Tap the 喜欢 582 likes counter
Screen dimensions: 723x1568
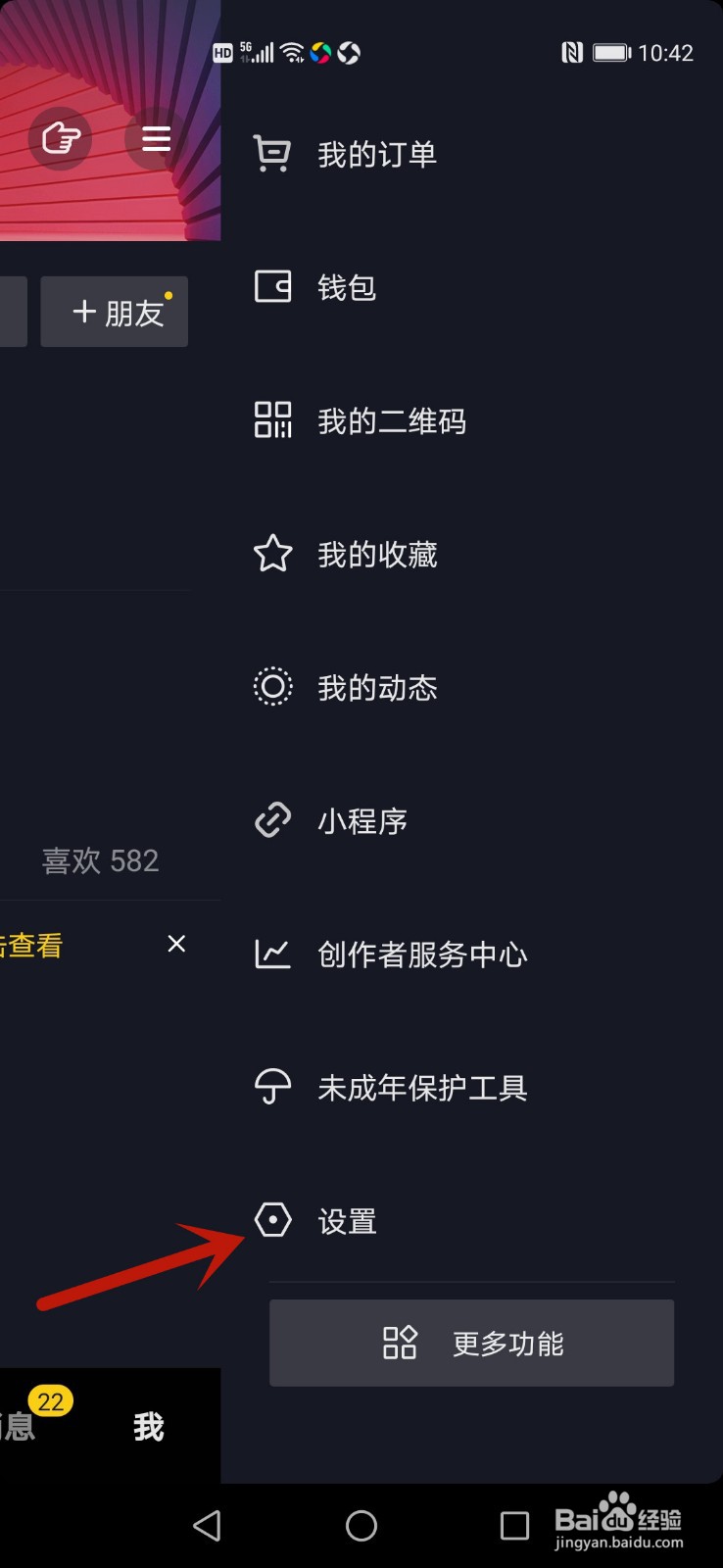click(101, 860)
